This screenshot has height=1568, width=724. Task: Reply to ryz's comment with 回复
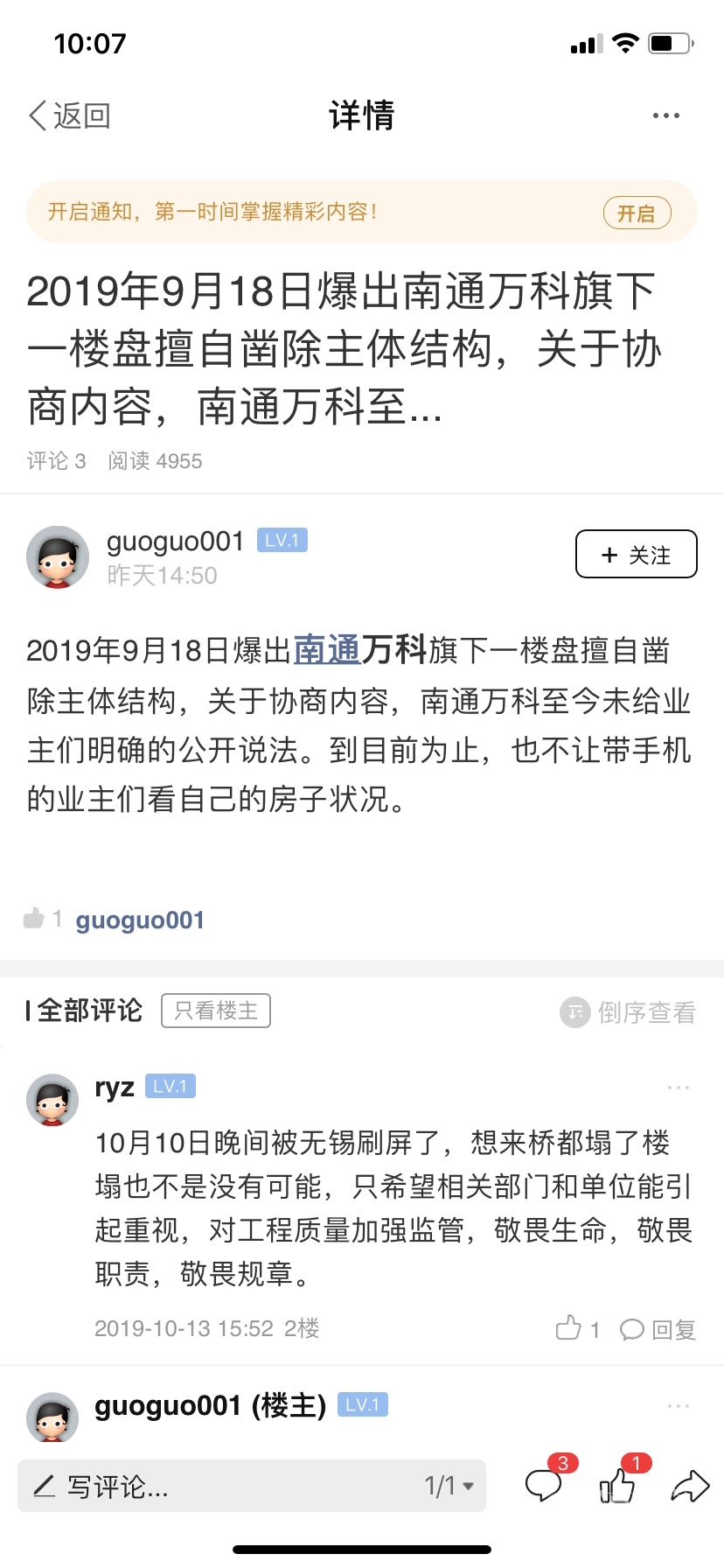(x=658, y=1330)
